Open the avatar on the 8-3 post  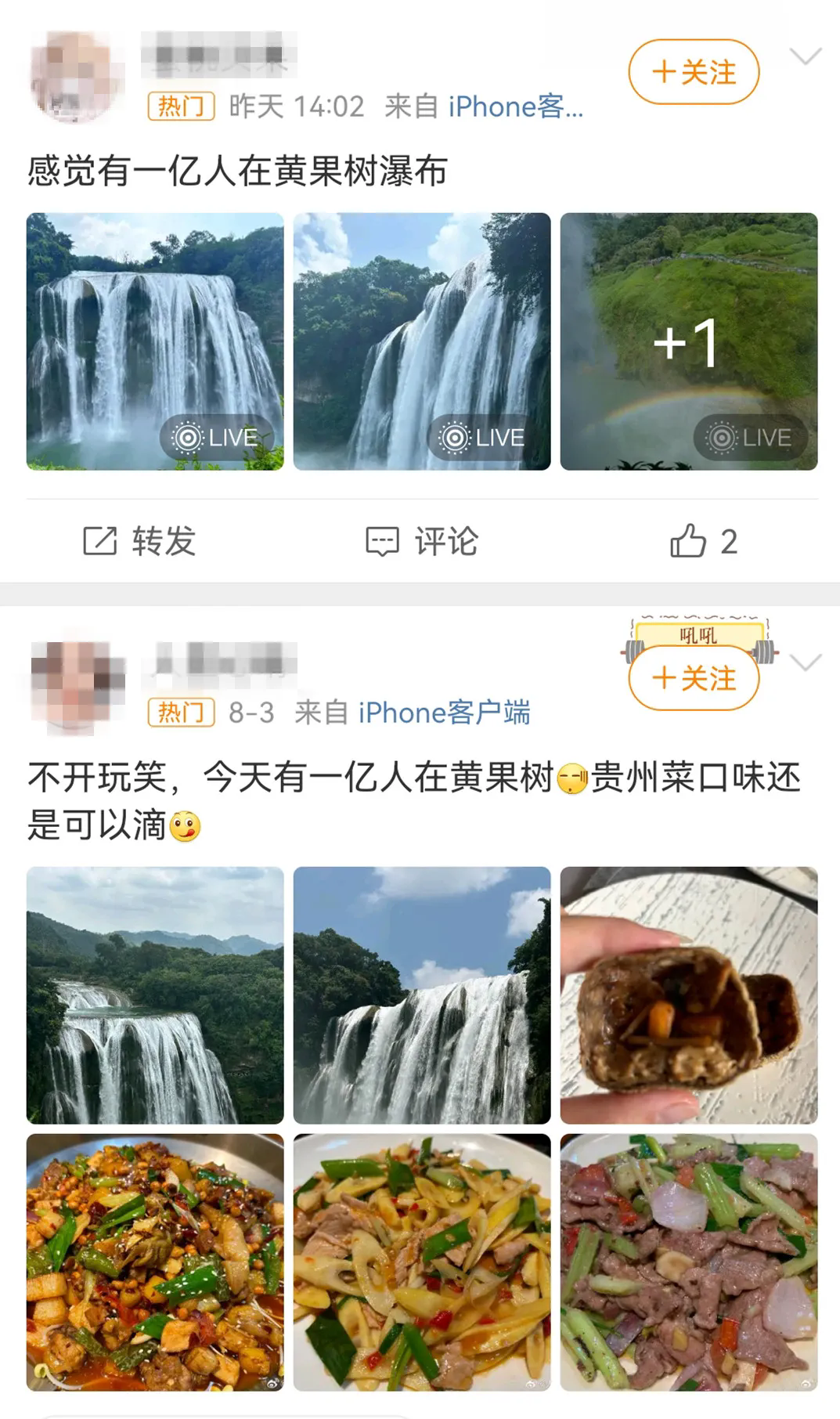coord(77,683)
